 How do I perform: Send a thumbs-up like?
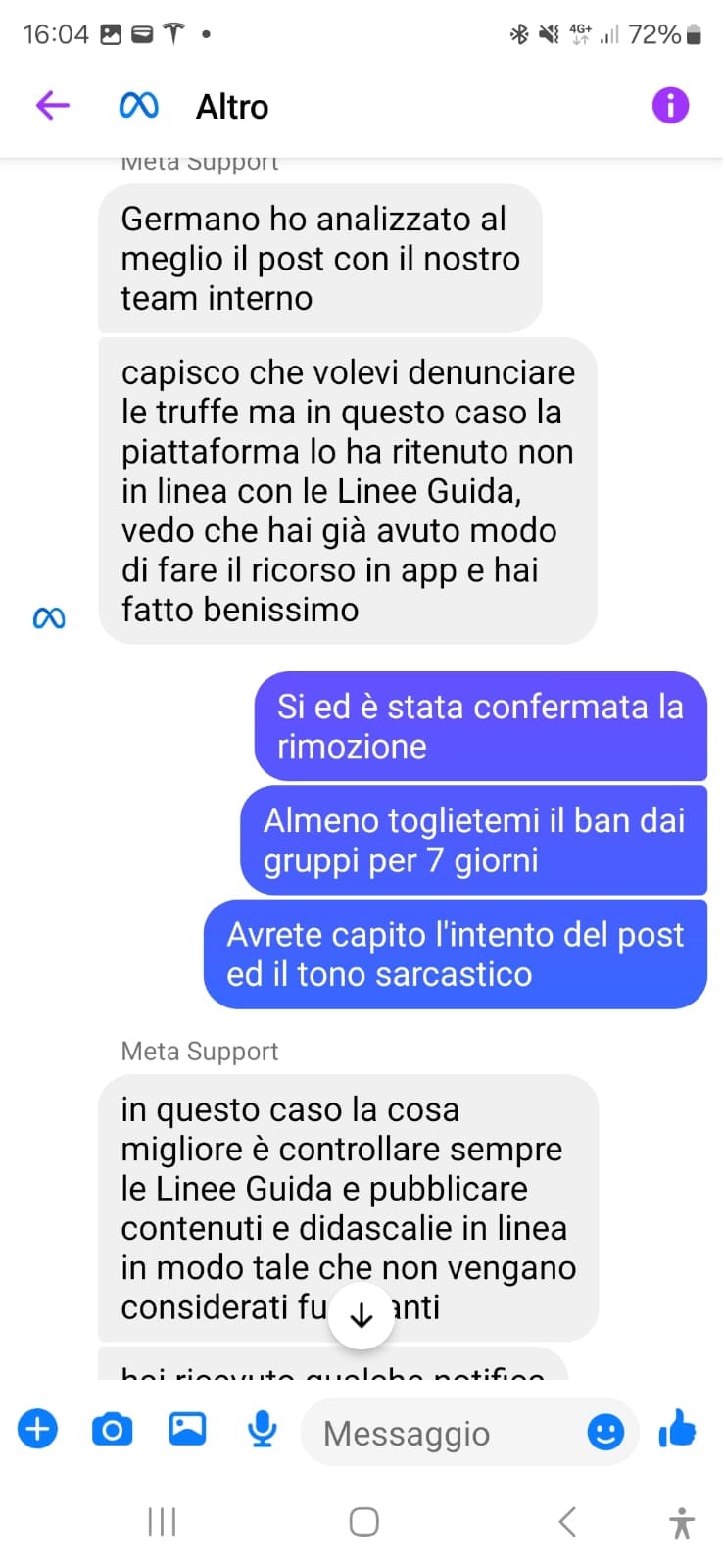[678, 1430]
